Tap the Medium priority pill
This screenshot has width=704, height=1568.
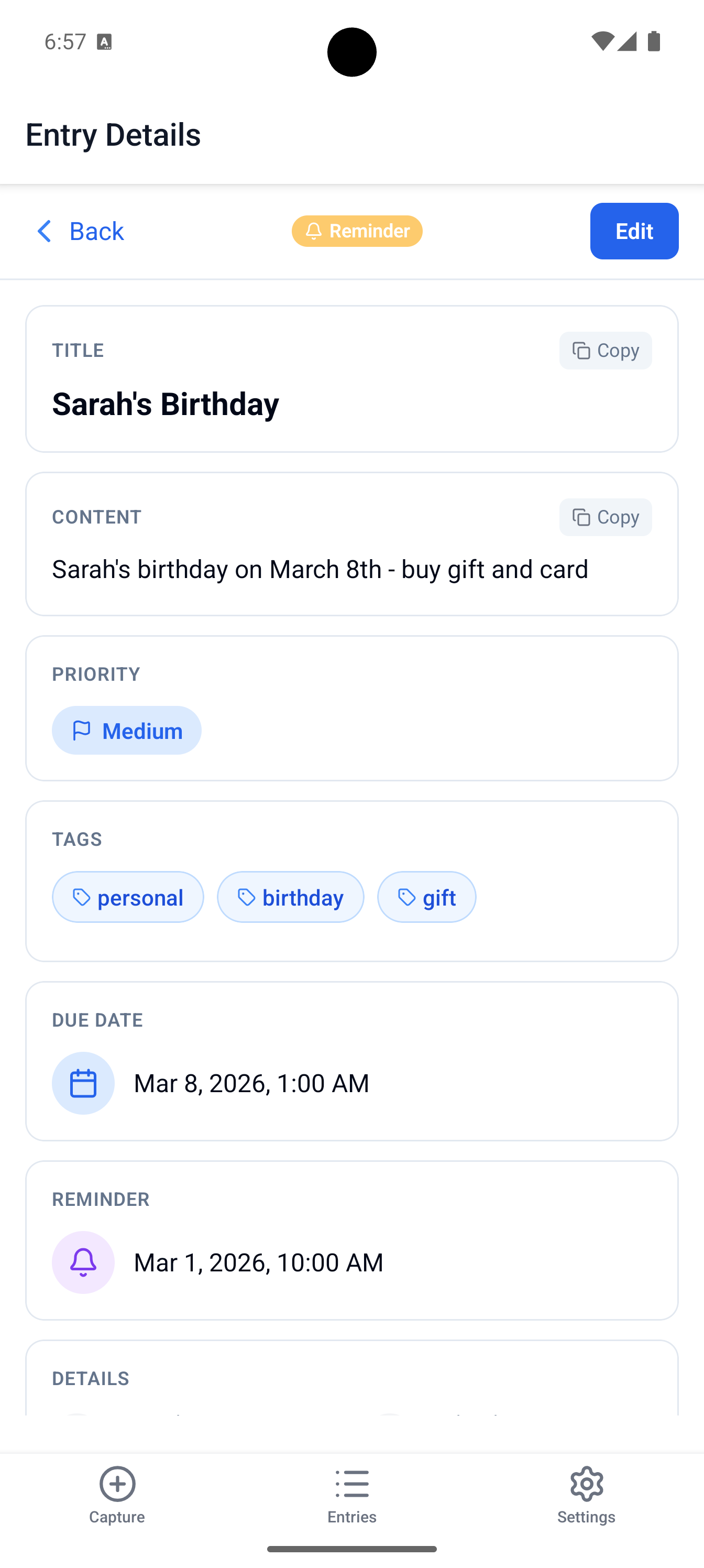coord(127,730)
